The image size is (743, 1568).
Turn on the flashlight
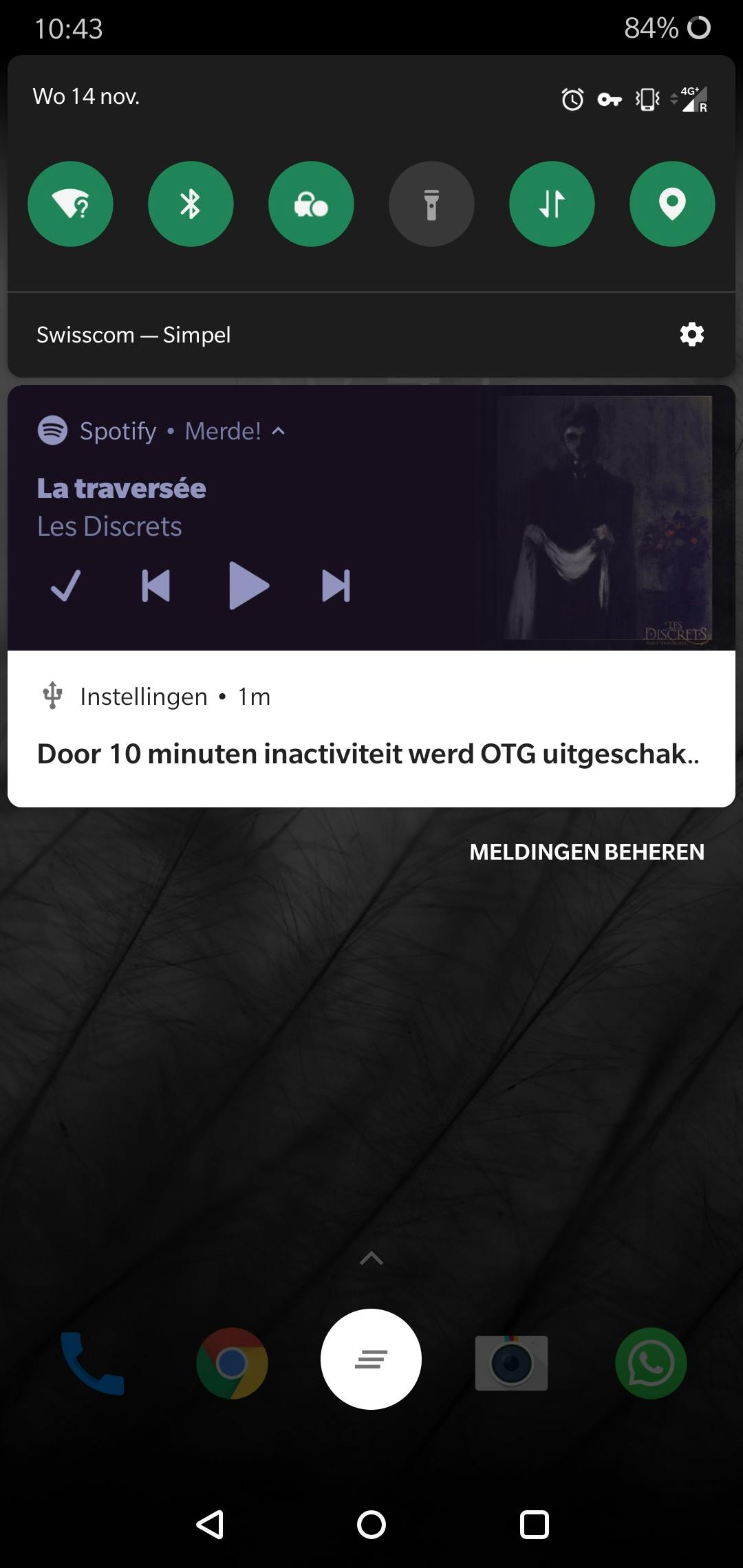[431, 204]
